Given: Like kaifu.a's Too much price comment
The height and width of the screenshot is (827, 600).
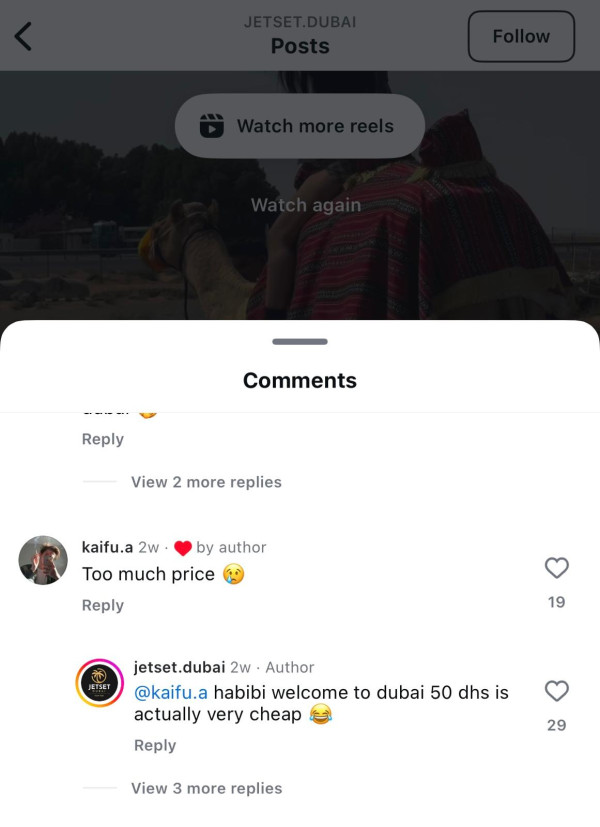Looking at the screenshot, I should pos(556,568).
